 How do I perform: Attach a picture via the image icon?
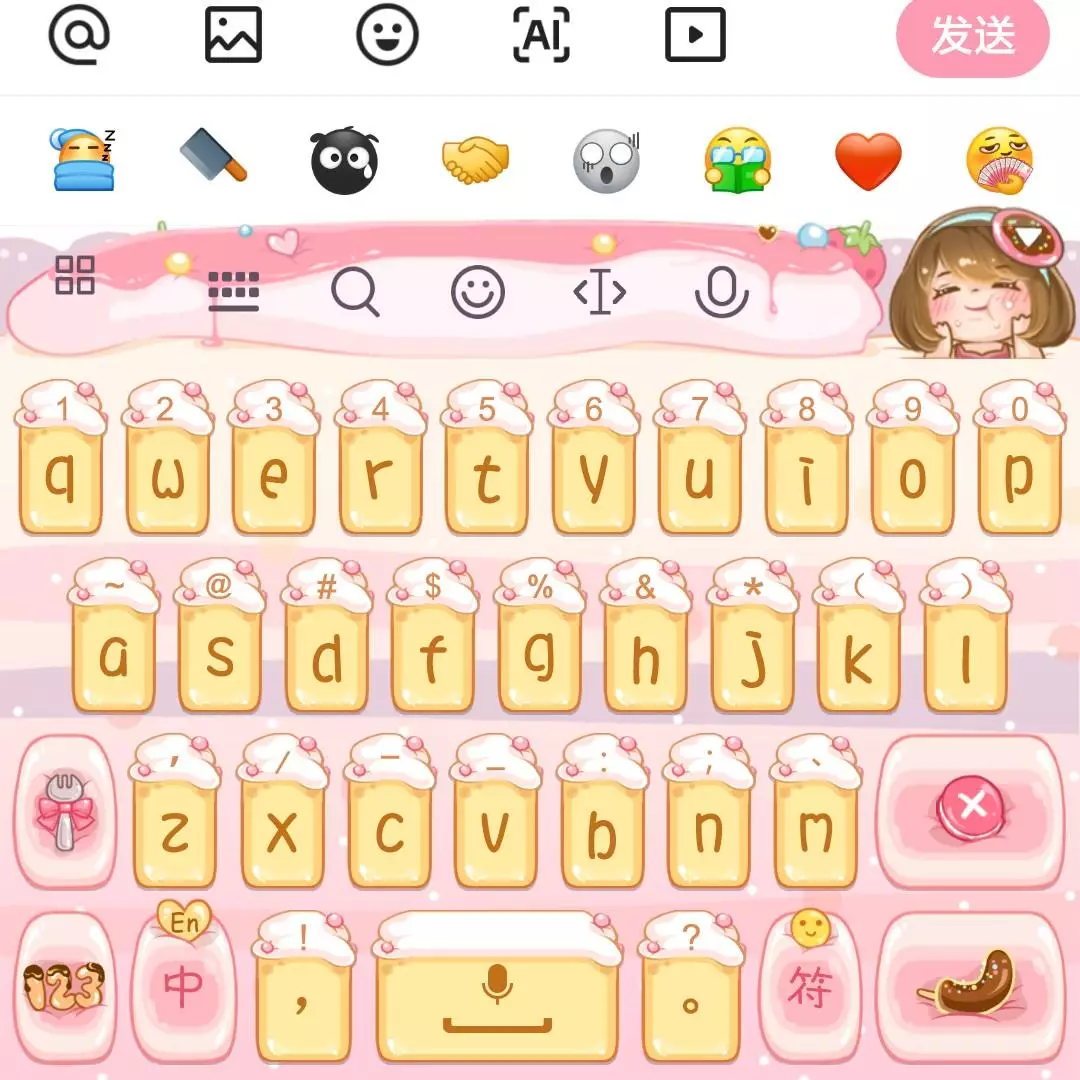(x=233, y=35)
